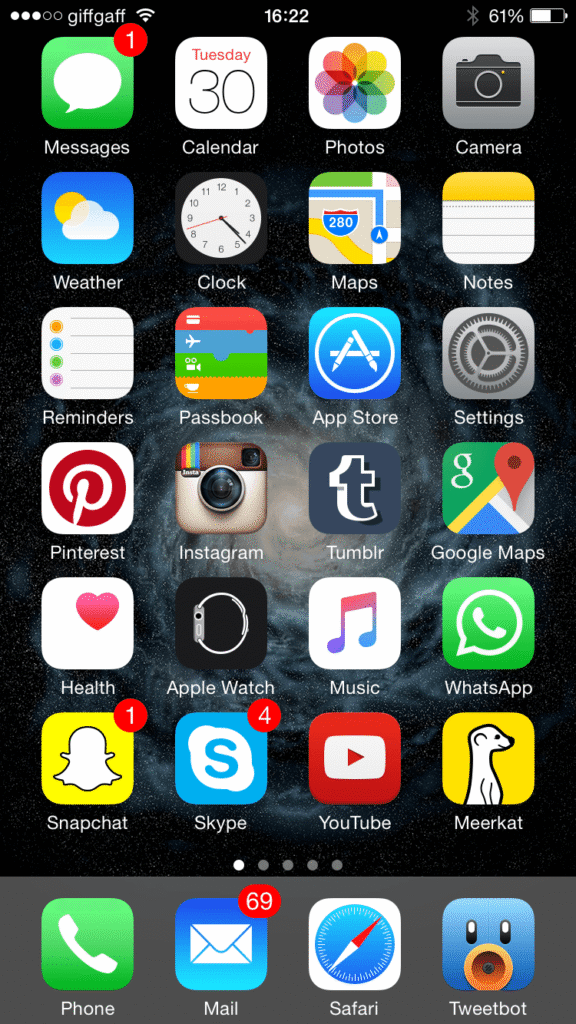Launch WhatsApp
The image size is (576, 1024).
[x=488, y=624]
